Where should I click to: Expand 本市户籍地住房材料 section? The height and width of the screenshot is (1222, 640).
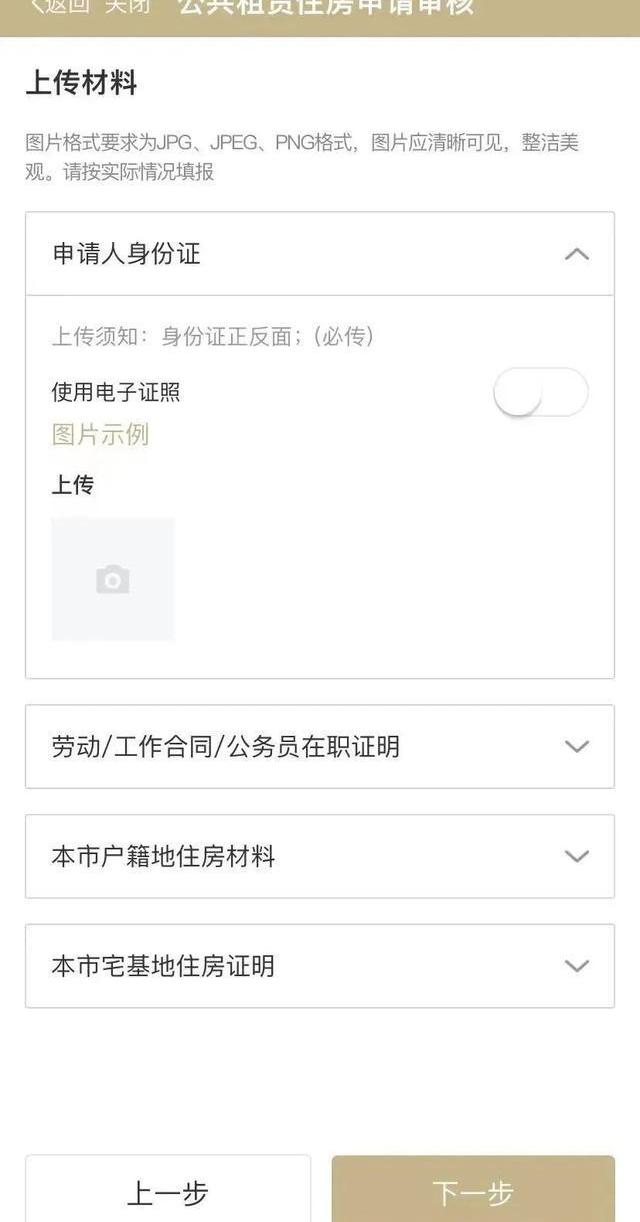[576, 857]
